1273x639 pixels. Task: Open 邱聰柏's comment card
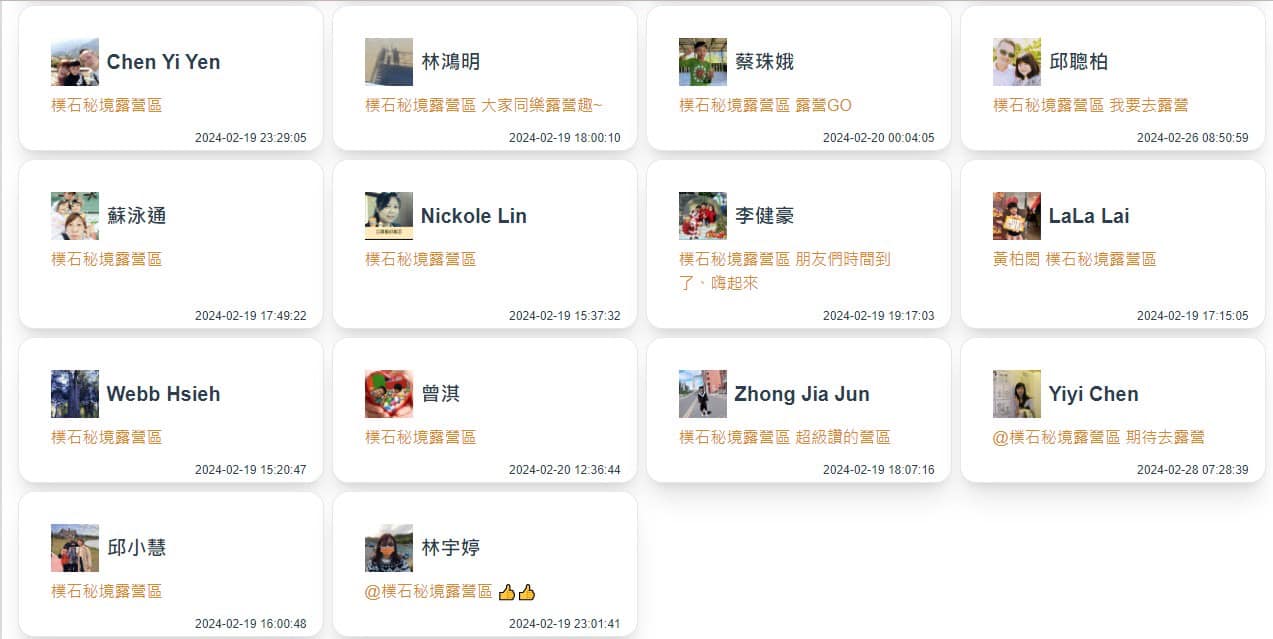pos(1112,78)
